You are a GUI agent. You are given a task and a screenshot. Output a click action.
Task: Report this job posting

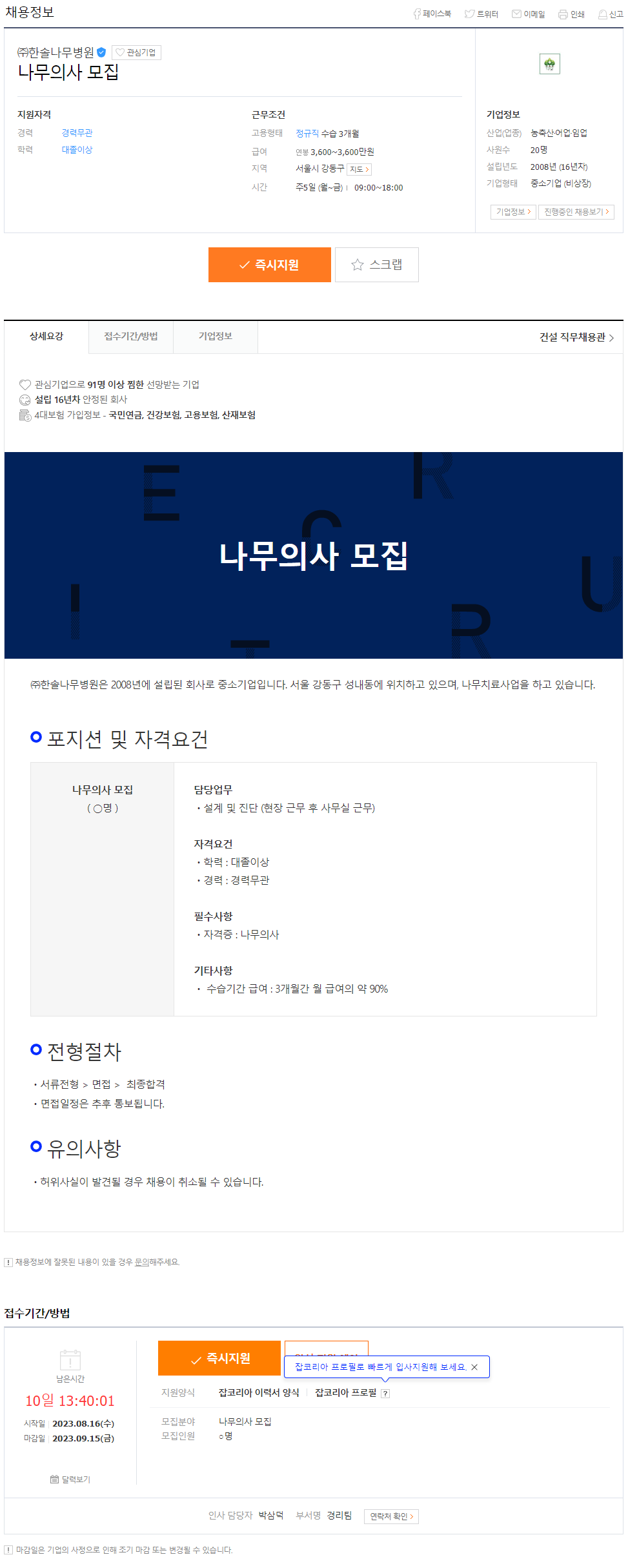[x=611, y=14]
